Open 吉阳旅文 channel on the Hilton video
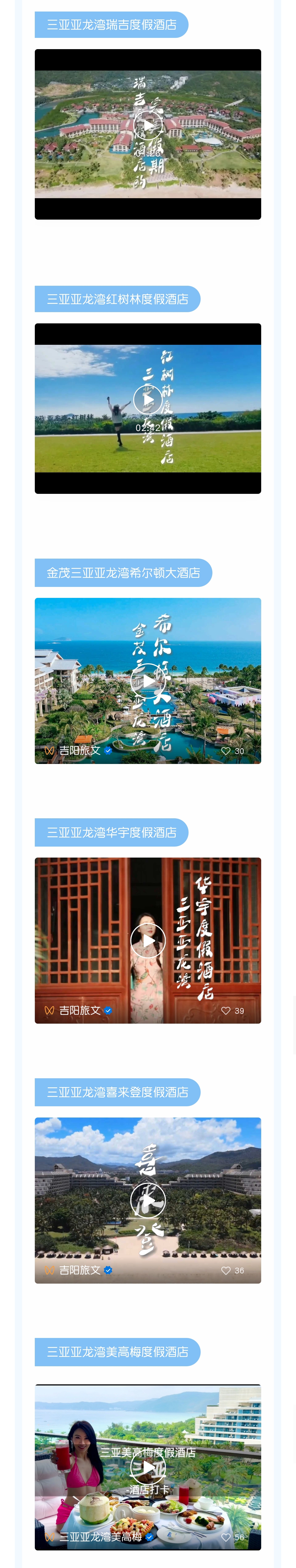 (79, 751)
